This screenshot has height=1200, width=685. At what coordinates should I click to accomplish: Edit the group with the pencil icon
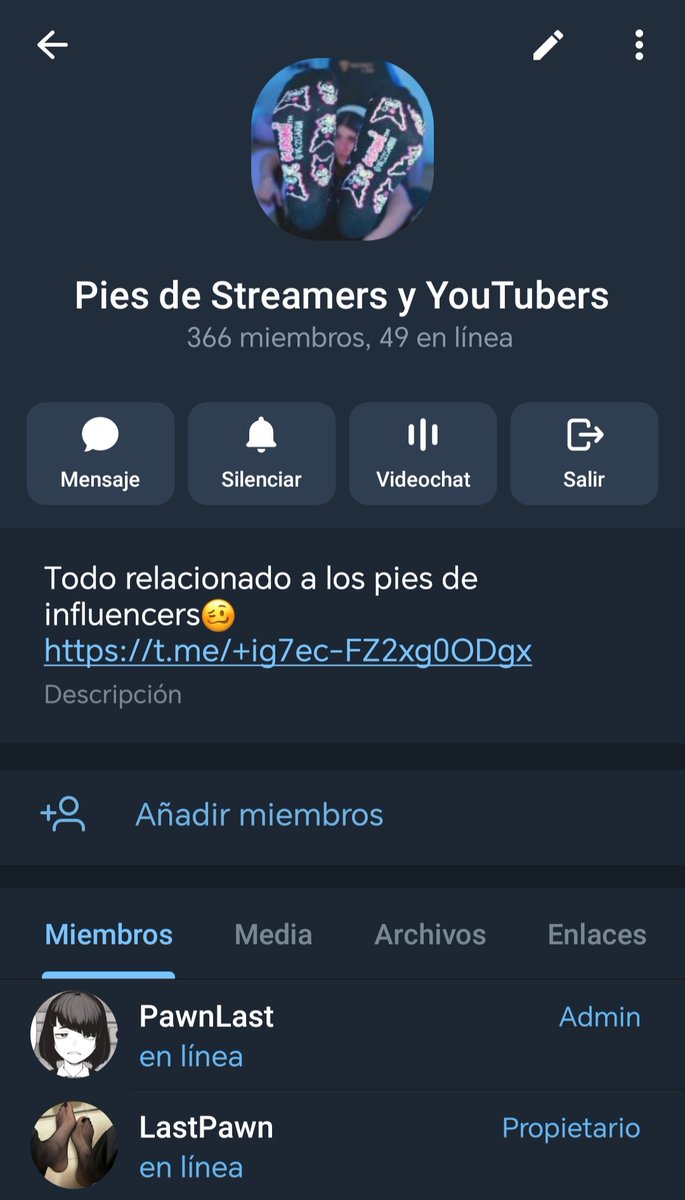click(x=548, y=45)
